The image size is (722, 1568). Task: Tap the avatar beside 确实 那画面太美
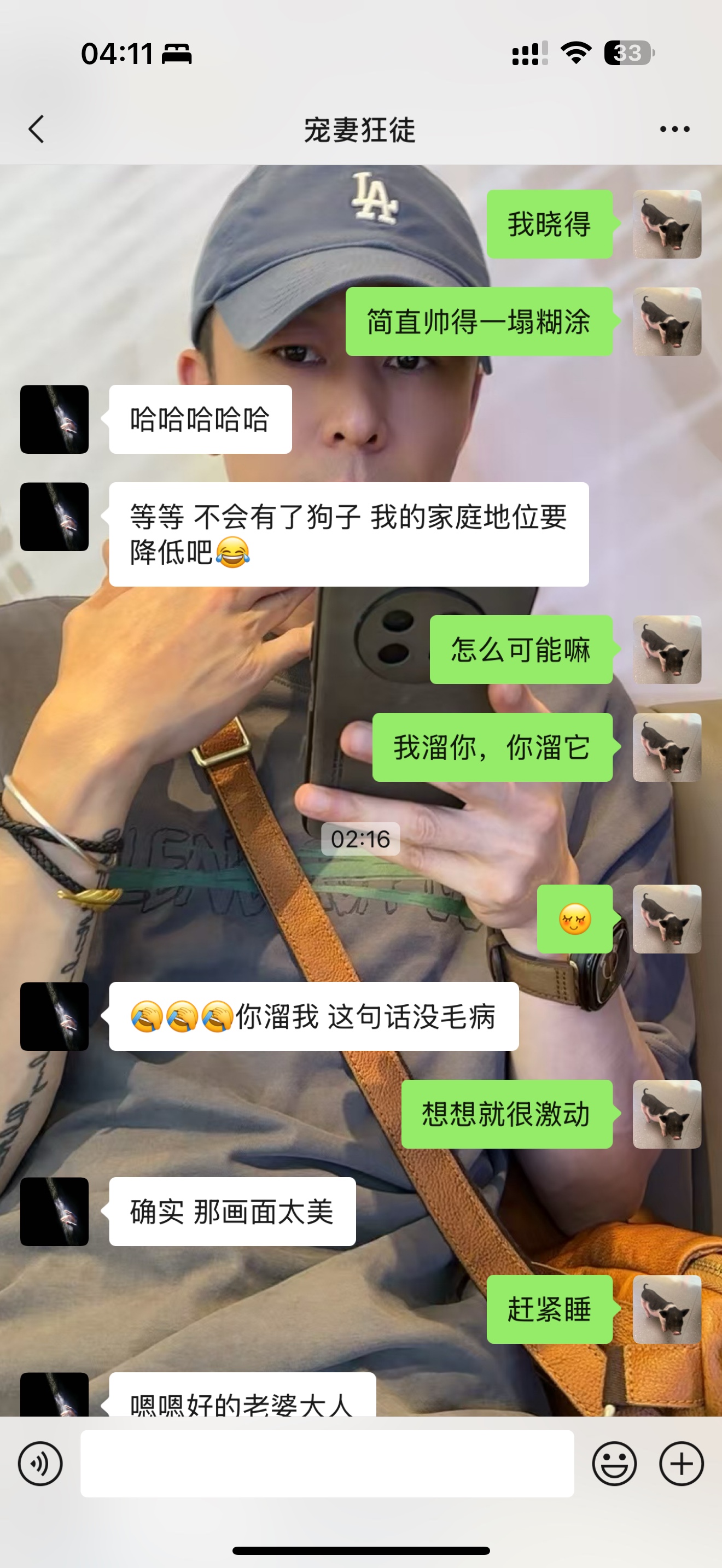point(55,1212)
